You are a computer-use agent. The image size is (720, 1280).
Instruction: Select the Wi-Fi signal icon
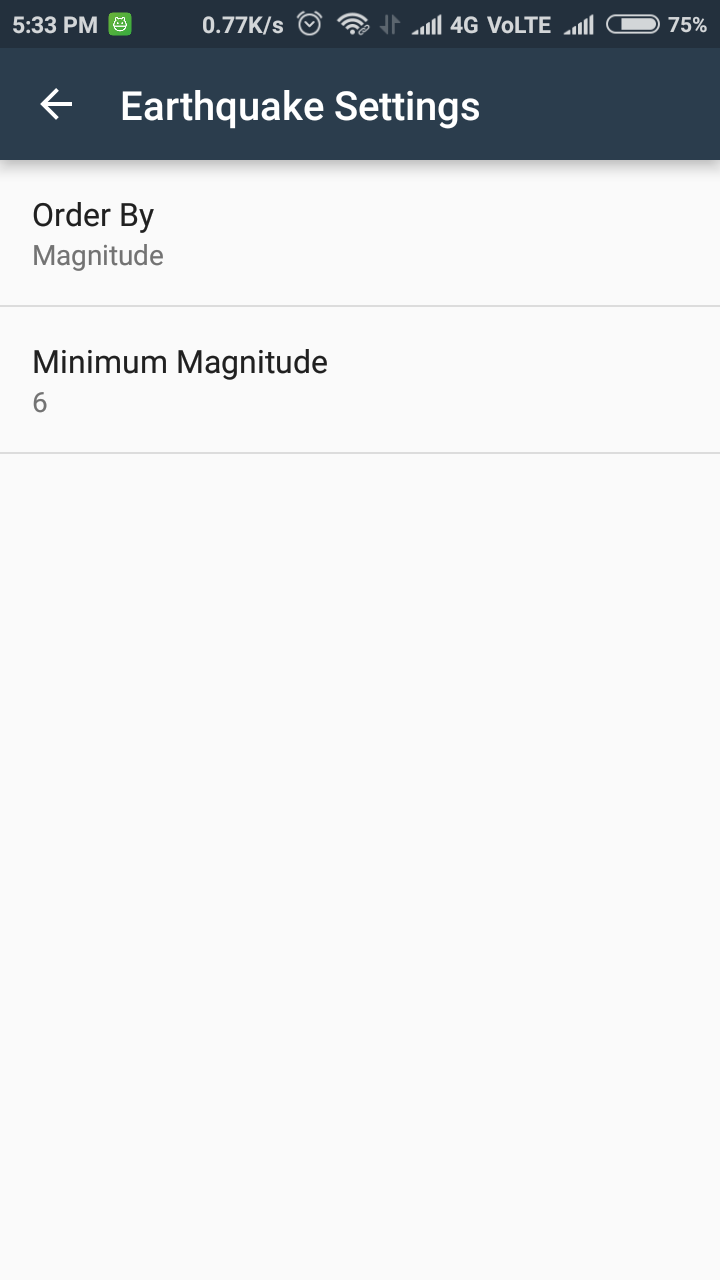pyautogui.click(x=352, y=23)
